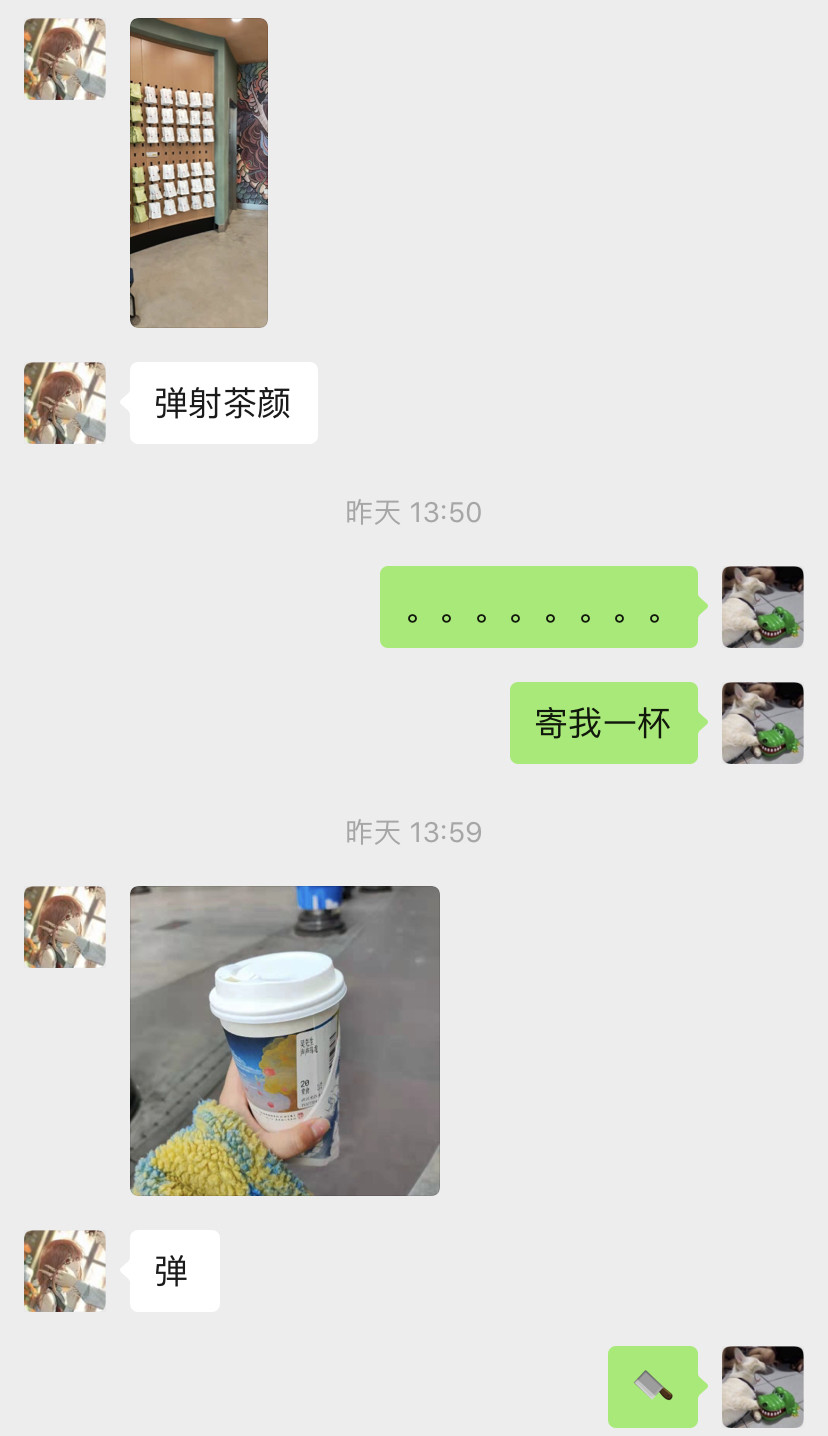Open the avatar beside the 弹射茶颜 message
Image resolution: width=828 pixels, height=1436 pixels.
[65, 403]
